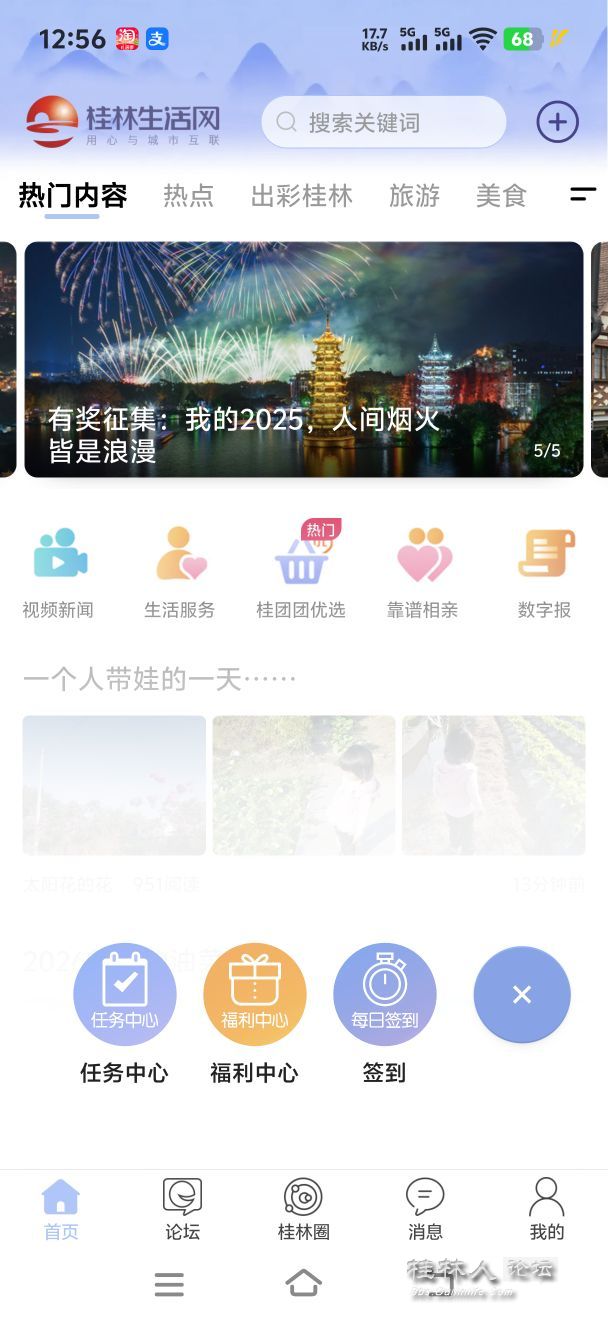Open the 有奖征集 fireworks banner

[x=303, y=359]
